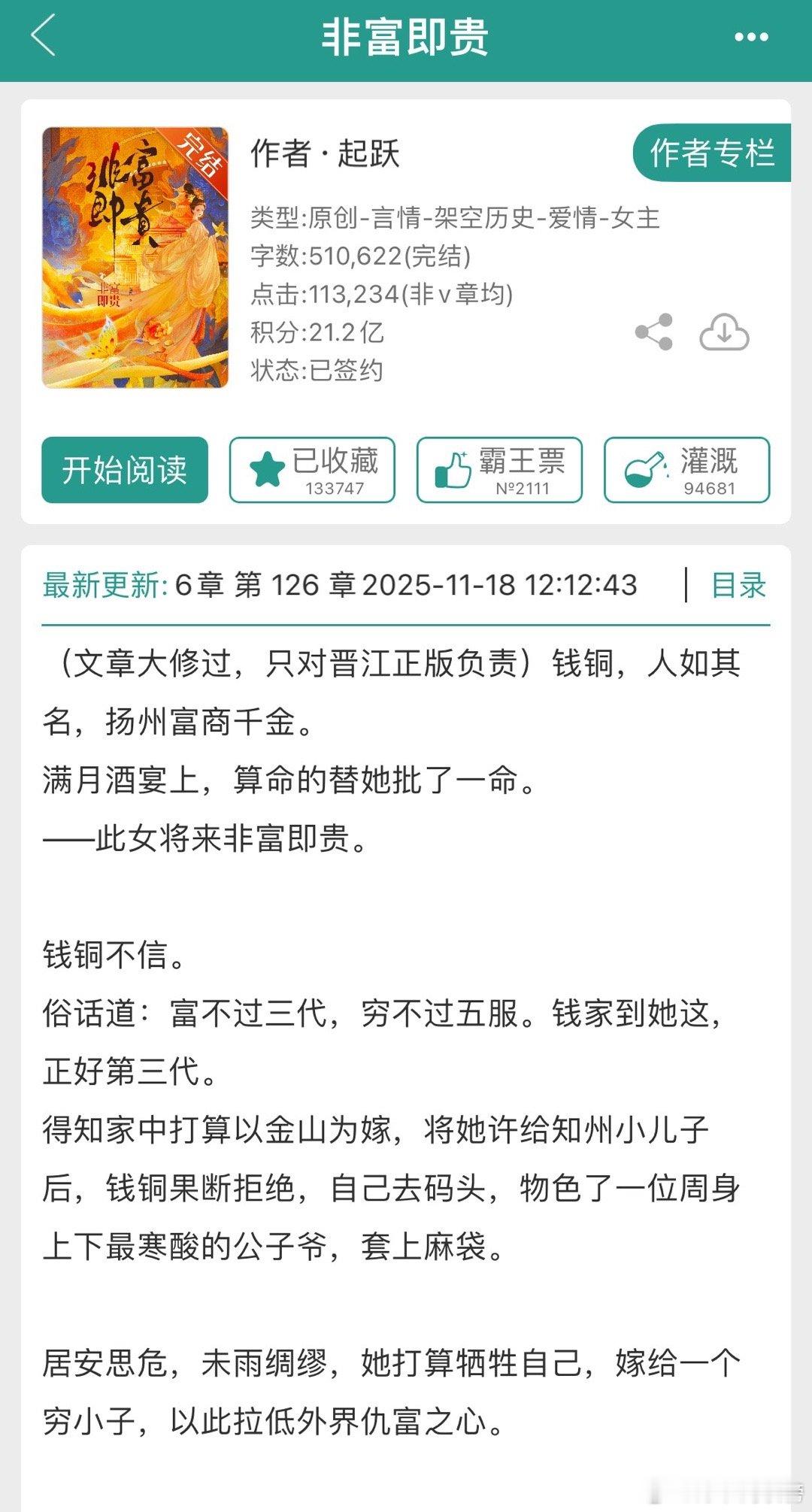Tap the share icon

(653, 332)
